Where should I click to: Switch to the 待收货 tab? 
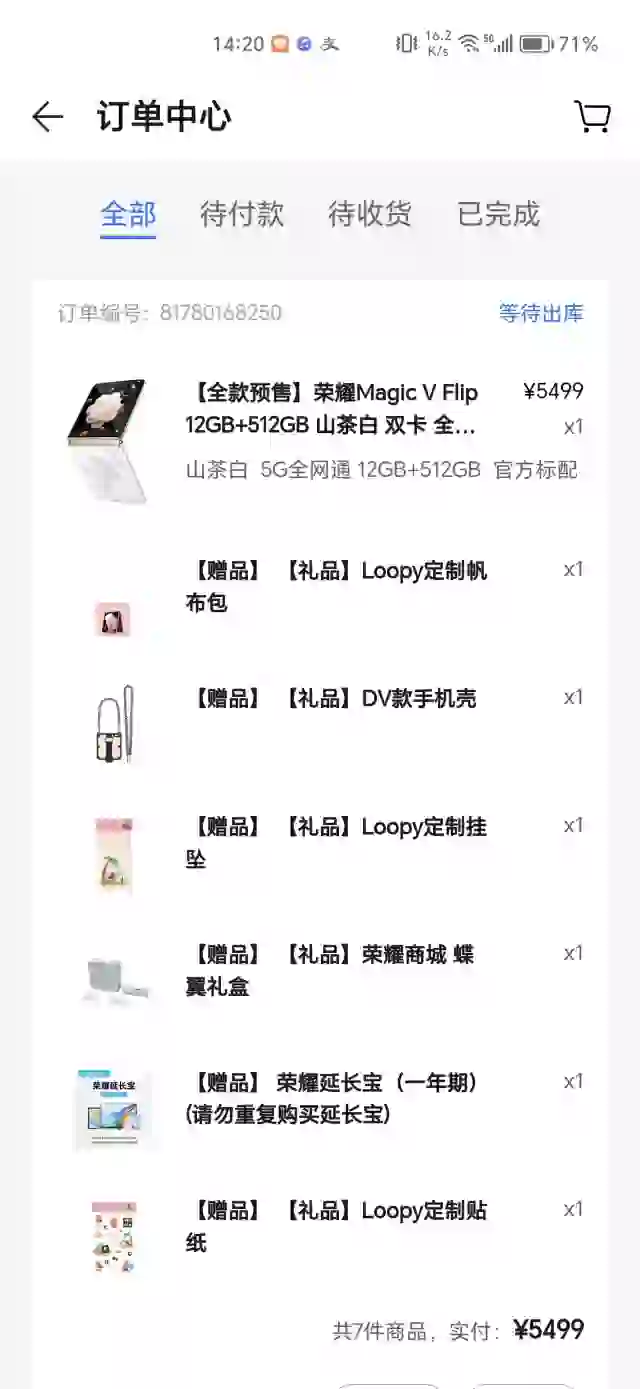(370, 214)
